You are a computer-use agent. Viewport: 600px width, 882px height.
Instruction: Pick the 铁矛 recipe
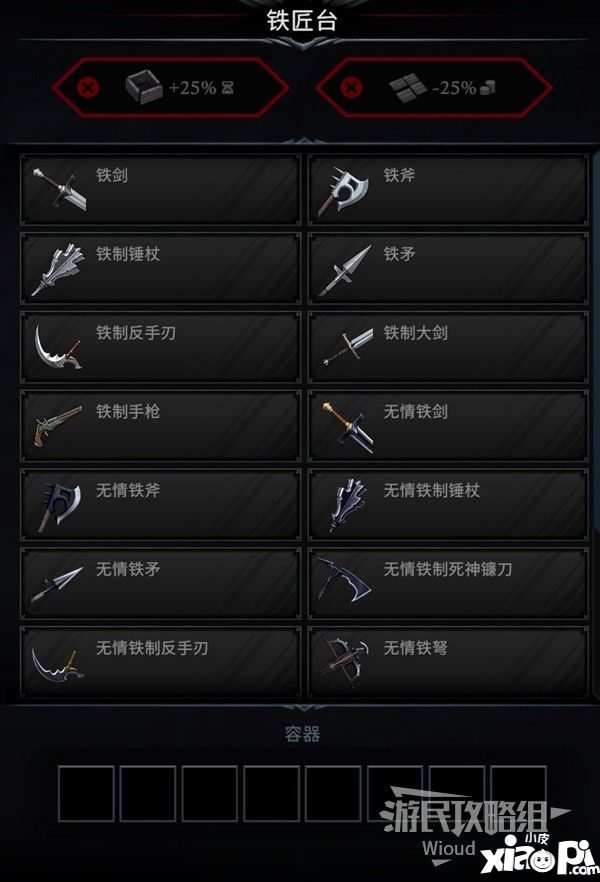coord(447,267)
